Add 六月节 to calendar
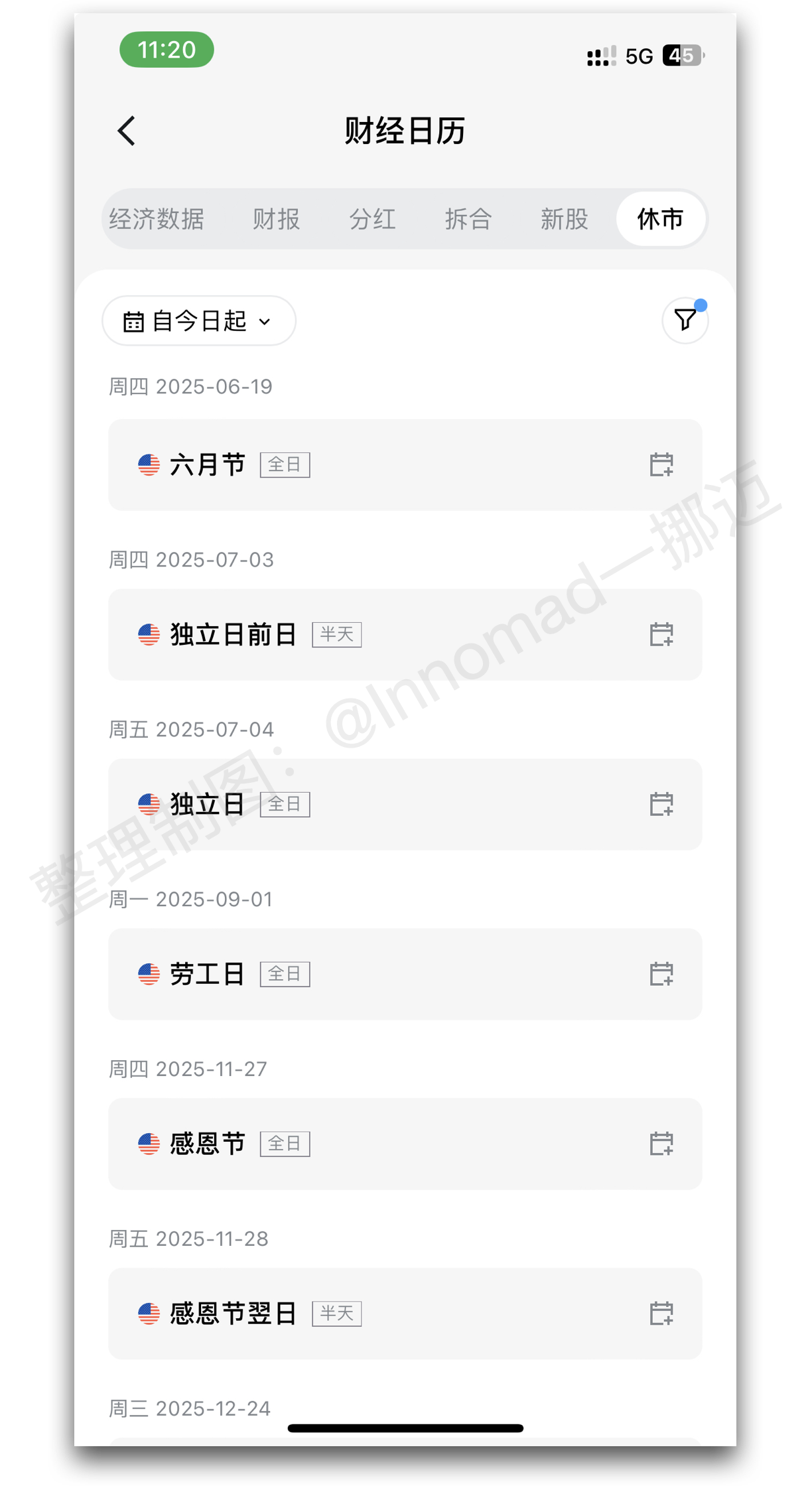Screen dimensions: 812x1486 [661, 464]
